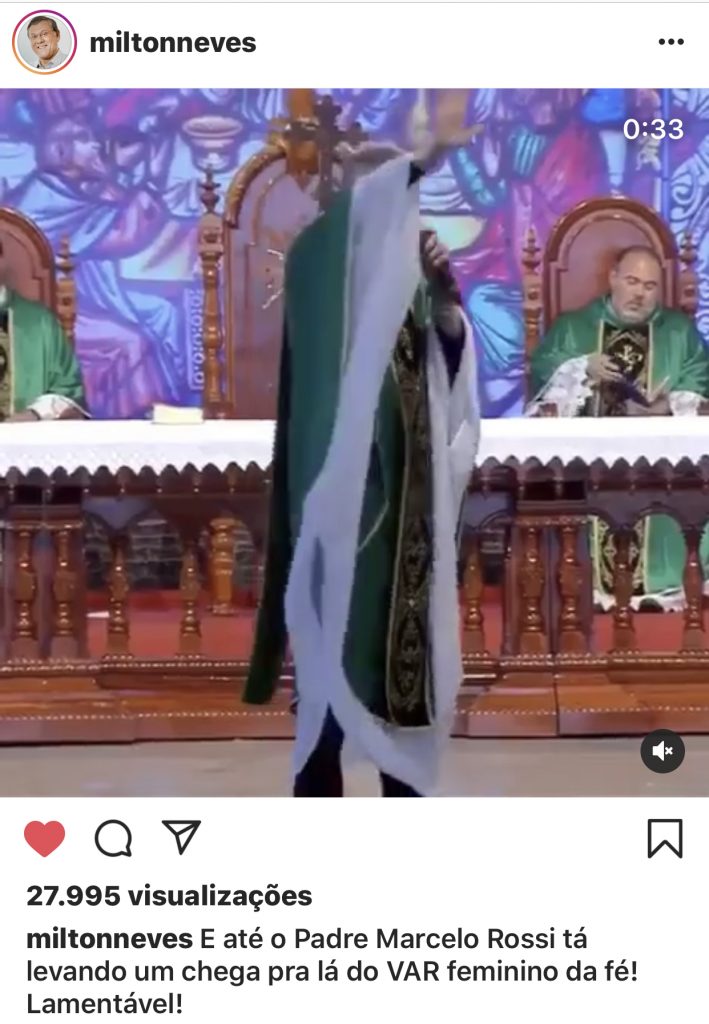The width and height of the screenshot is (709, 1024).
Task: Share the post via paper plane
Action: (x=181, y=837)
